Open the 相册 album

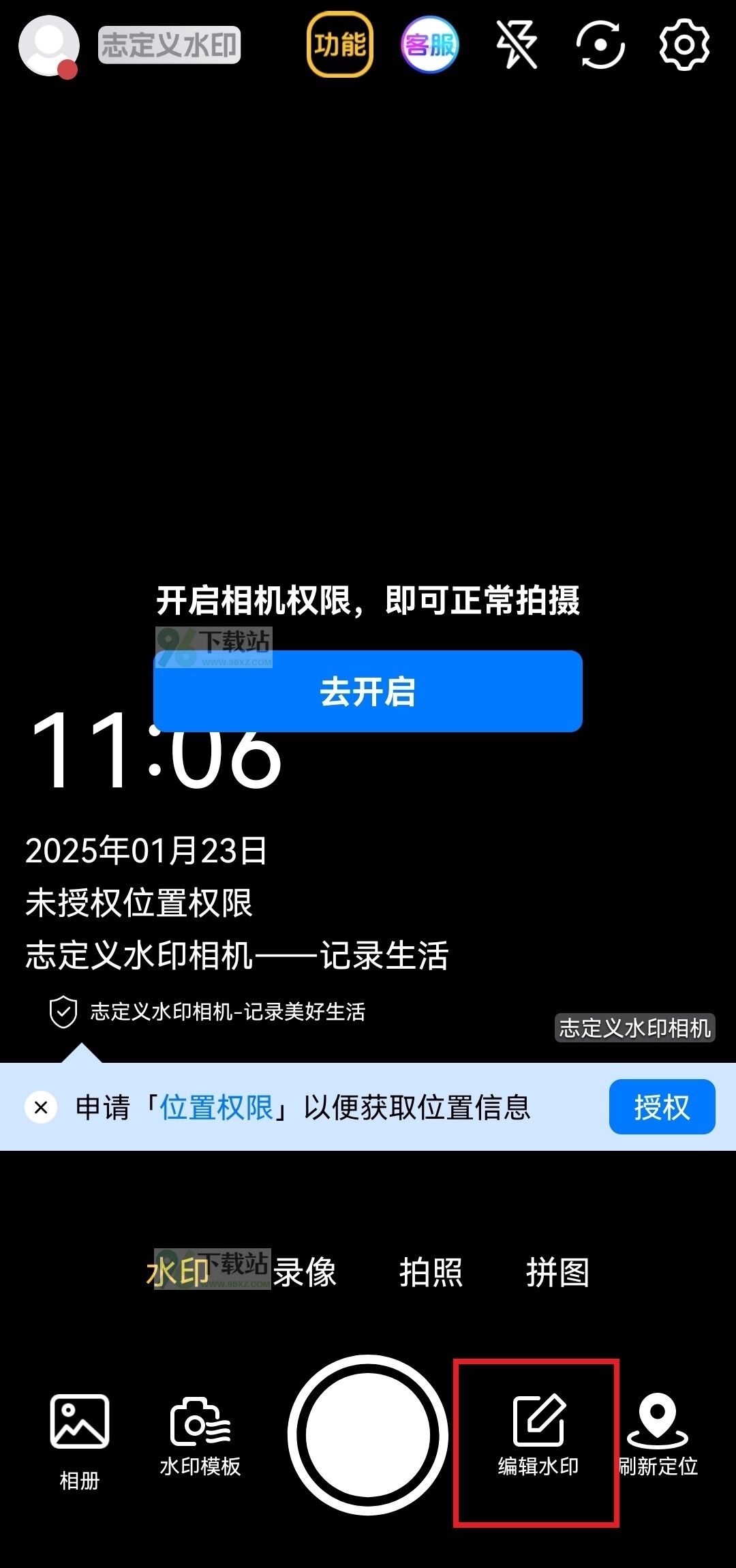click(x=80, y=1440)
